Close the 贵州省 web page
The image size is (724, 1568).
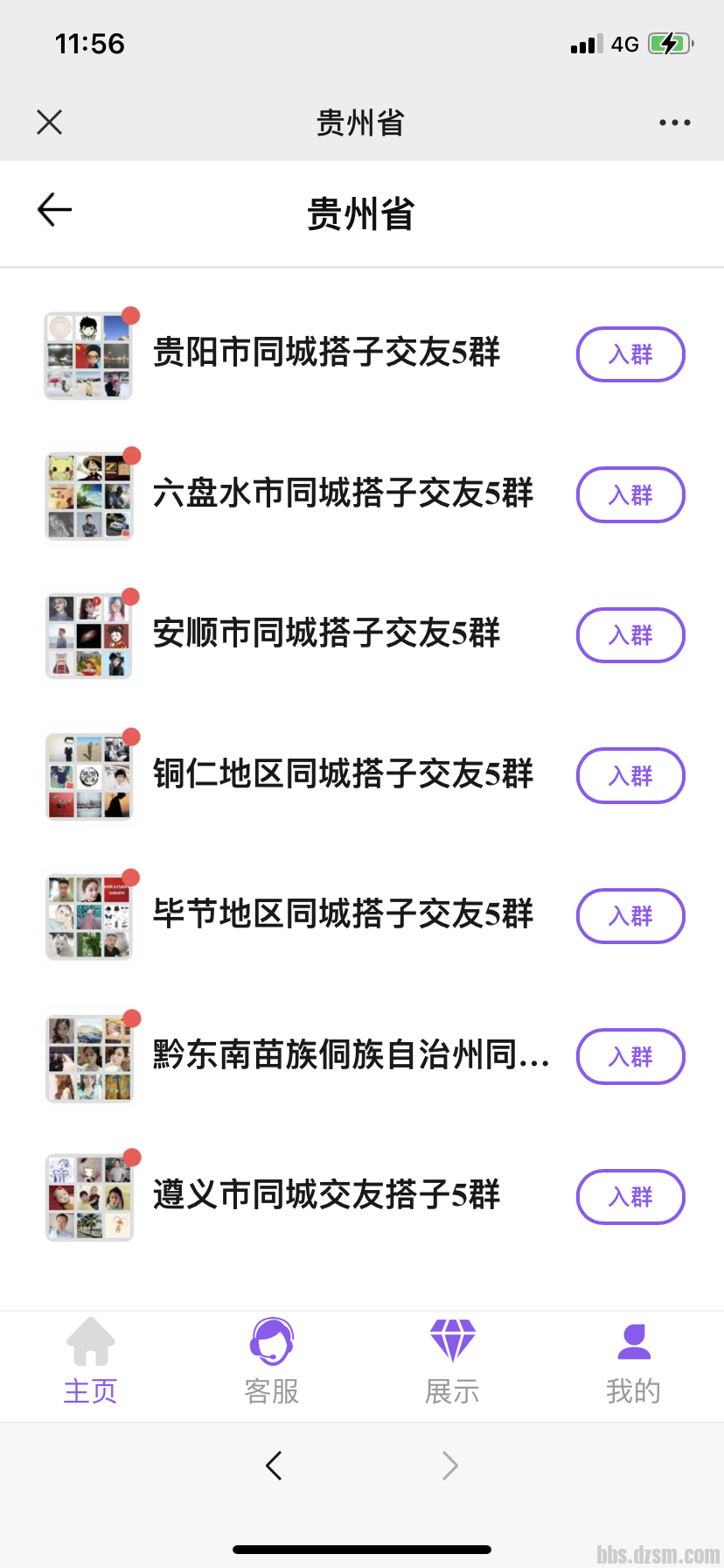coord(50,122)
